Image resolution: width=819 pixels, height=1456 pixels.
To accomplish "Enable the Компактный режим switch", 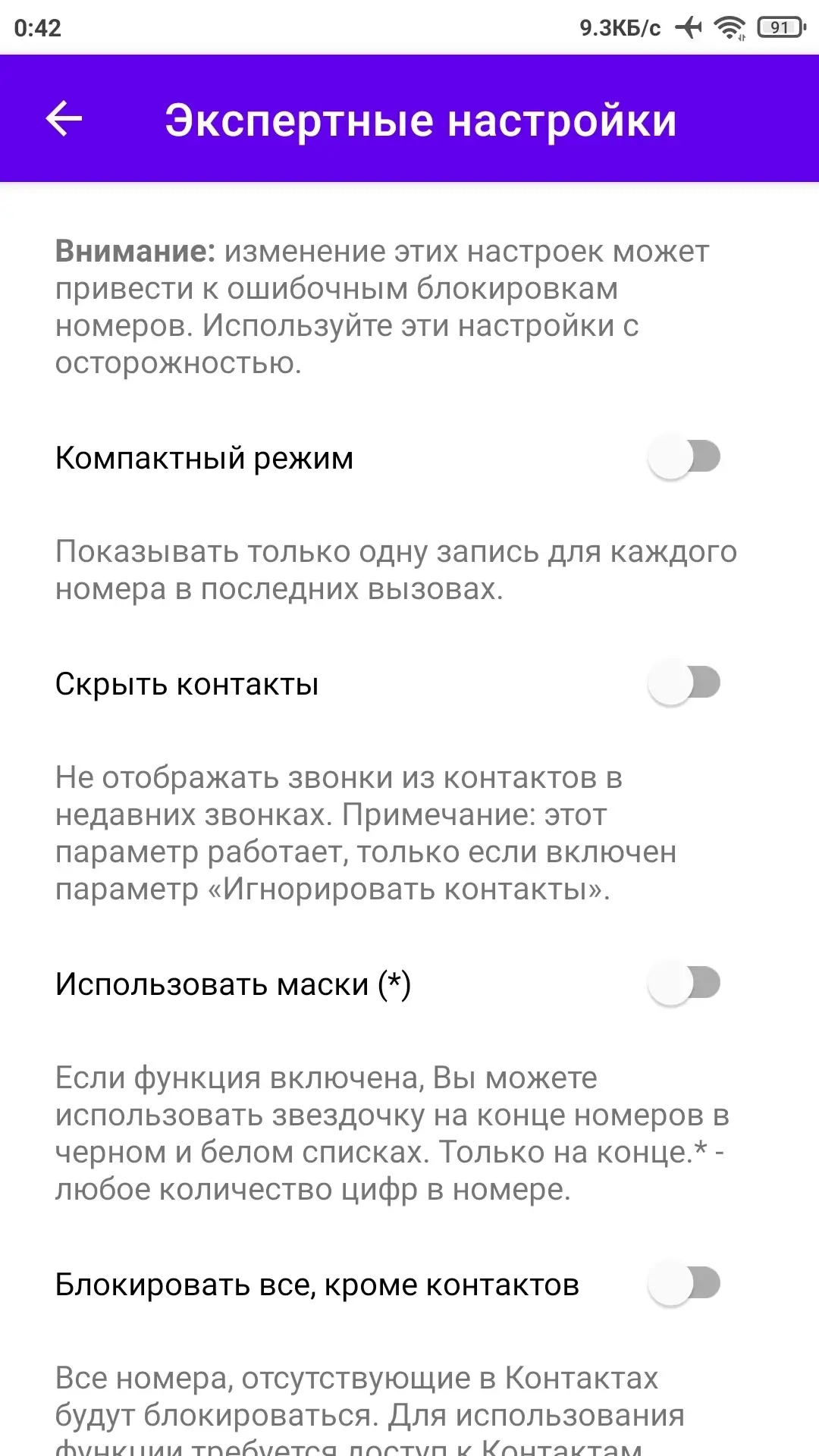I will [683, 457].
